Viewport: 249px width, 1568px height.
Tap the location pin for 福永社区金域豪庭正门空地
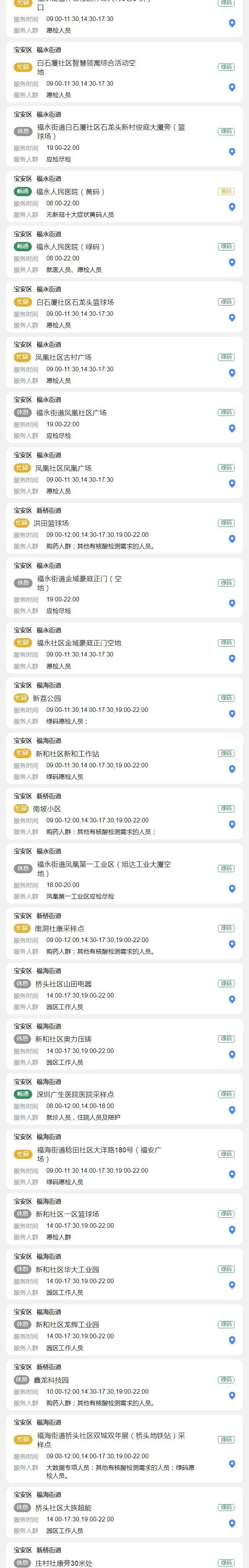[x=231, y=659]
